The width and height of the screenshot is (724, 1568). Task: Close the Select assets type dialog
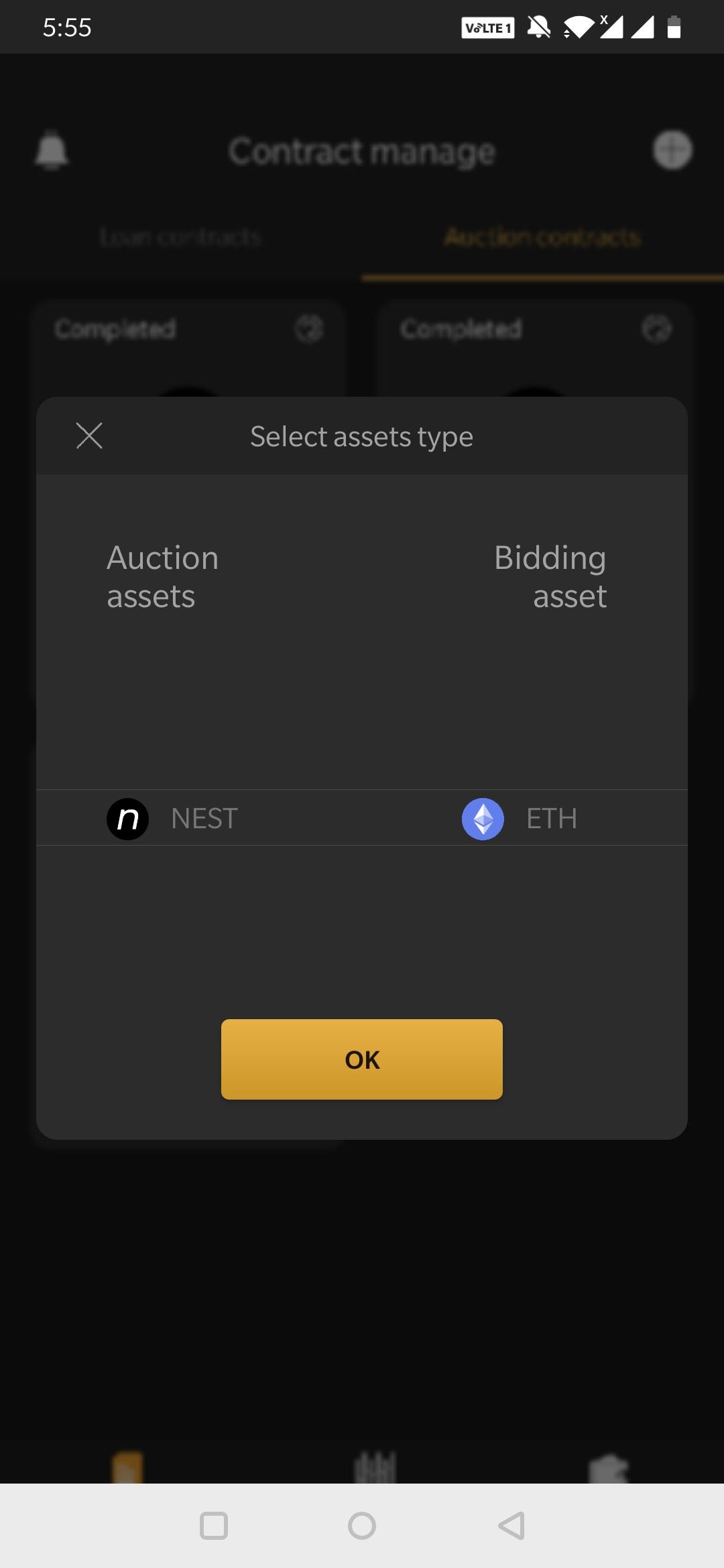[x=89, y=436]
